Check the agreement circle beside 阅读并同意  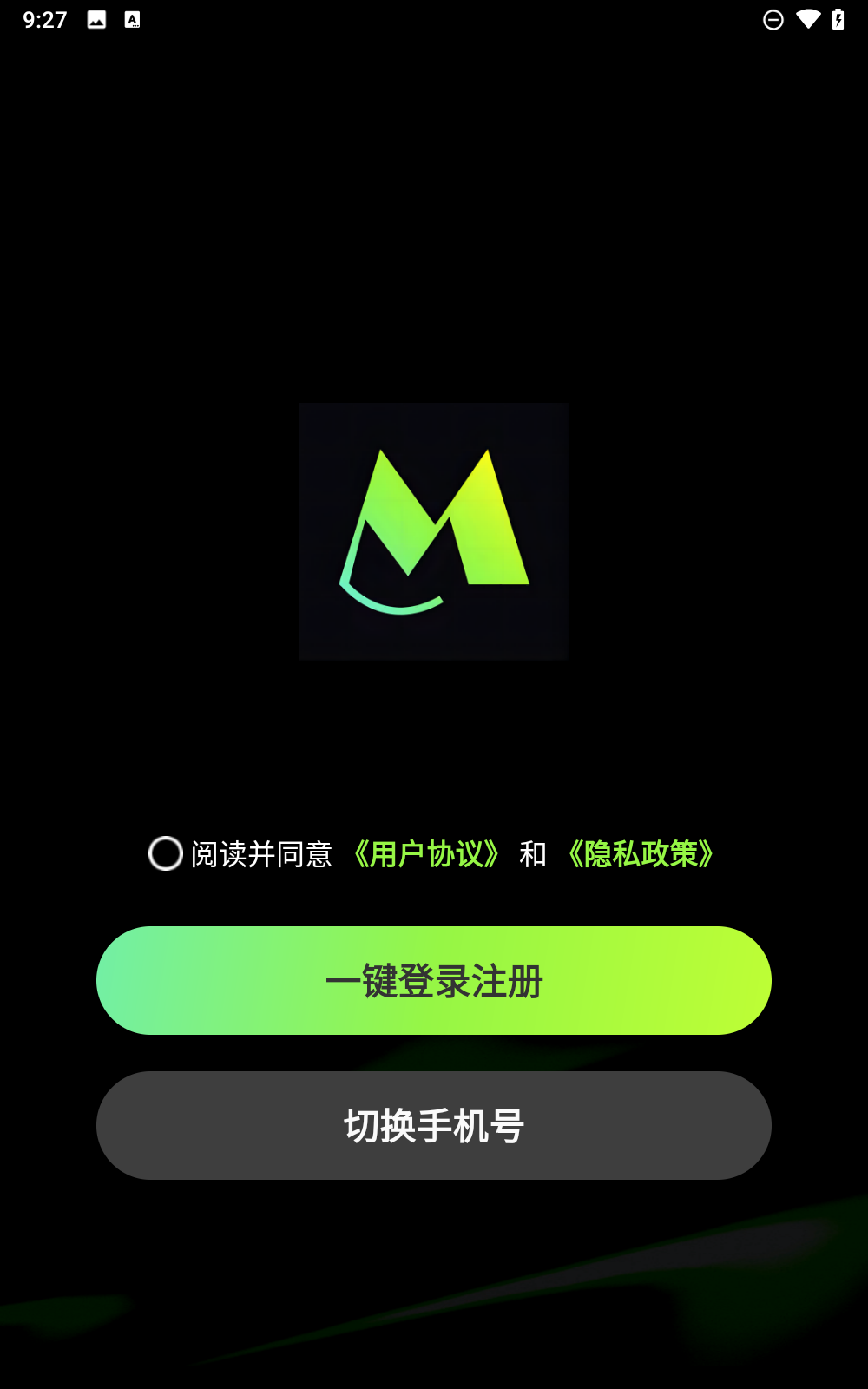pos(165,853)
